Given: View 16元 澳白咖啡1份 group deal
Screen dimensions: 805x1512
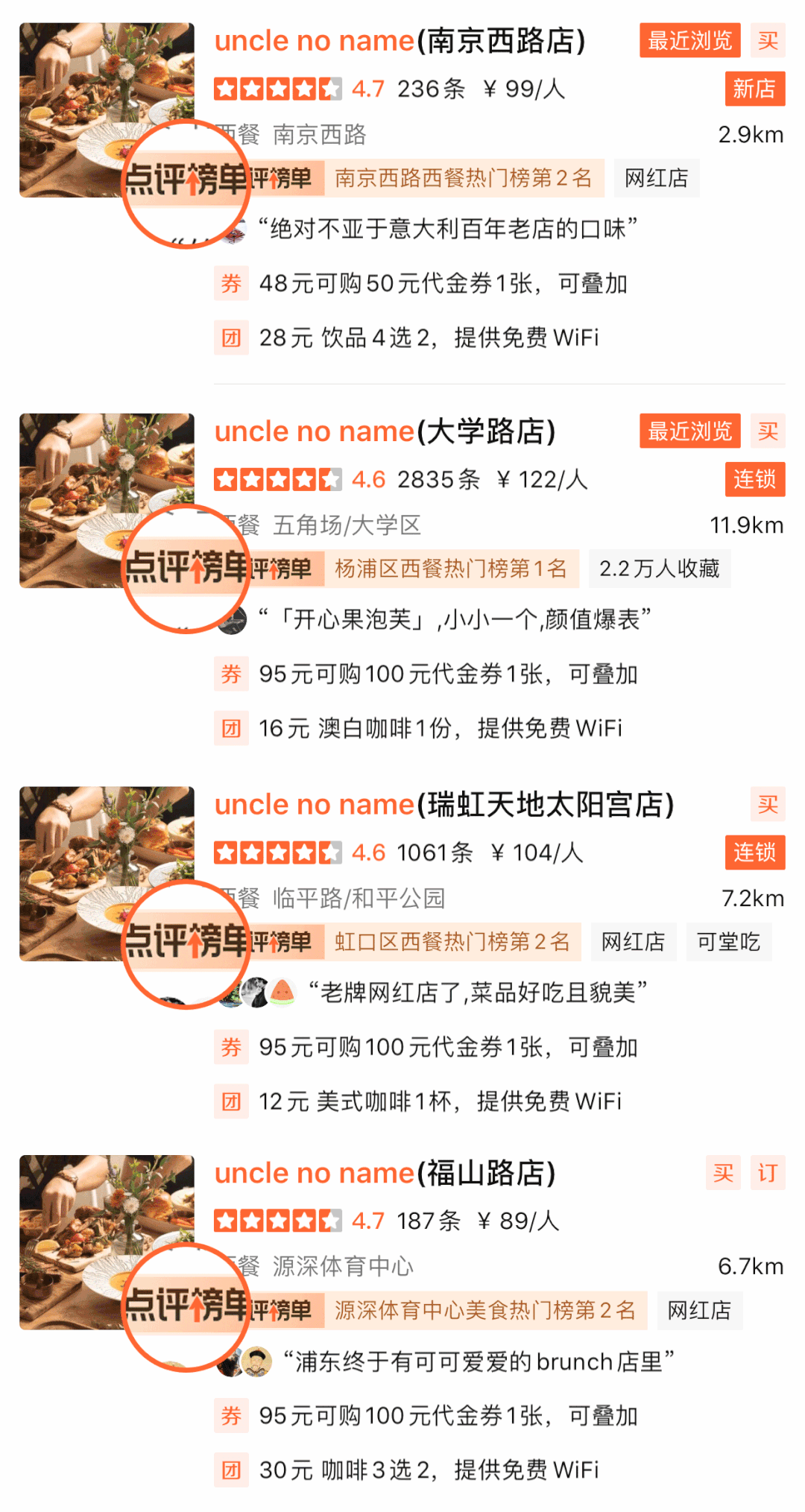Looking at the screenshot, I should tap(440, 728).
